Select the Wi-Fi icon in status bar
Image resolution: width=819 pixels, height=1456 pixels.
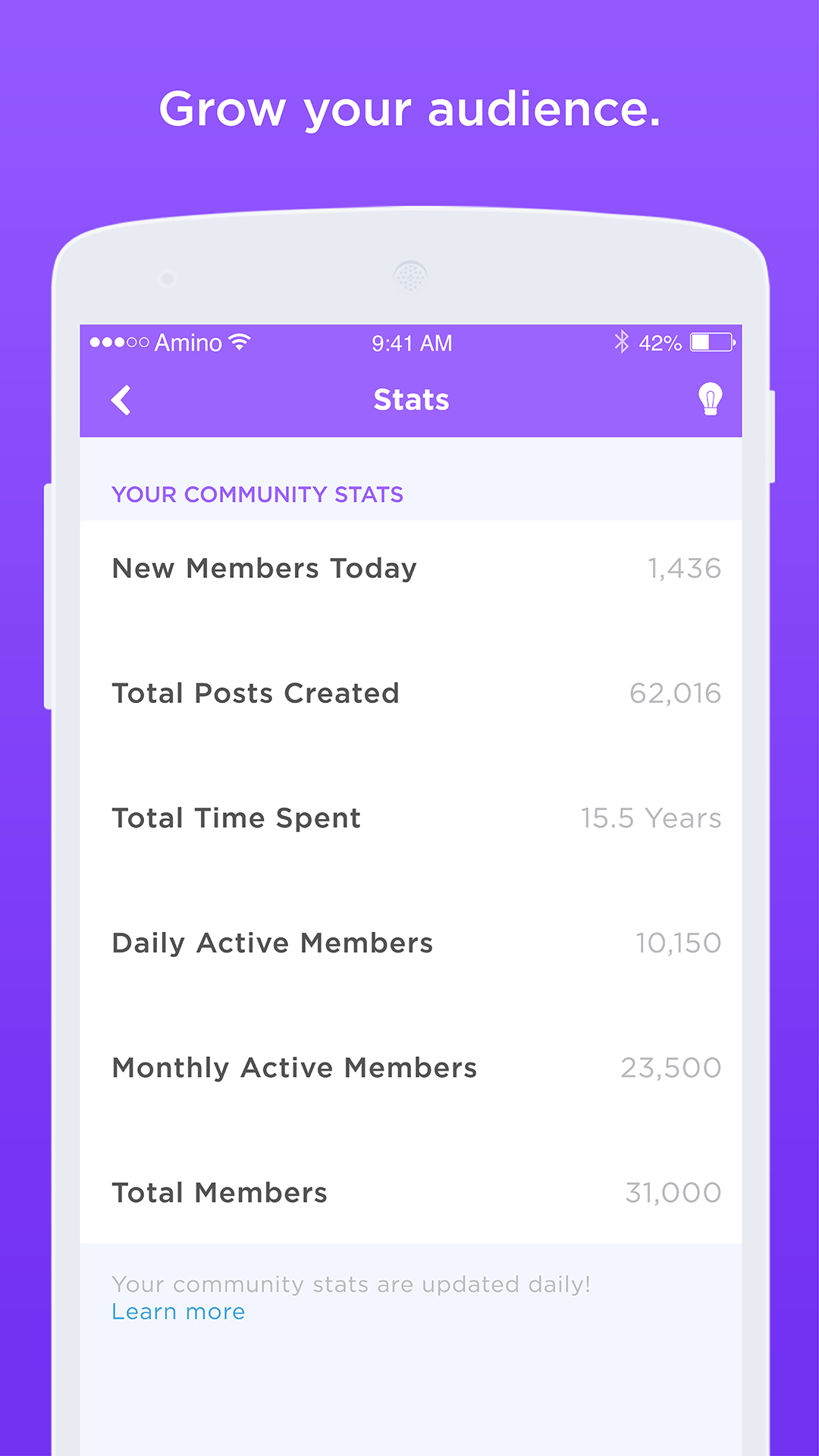click(238, 342)
